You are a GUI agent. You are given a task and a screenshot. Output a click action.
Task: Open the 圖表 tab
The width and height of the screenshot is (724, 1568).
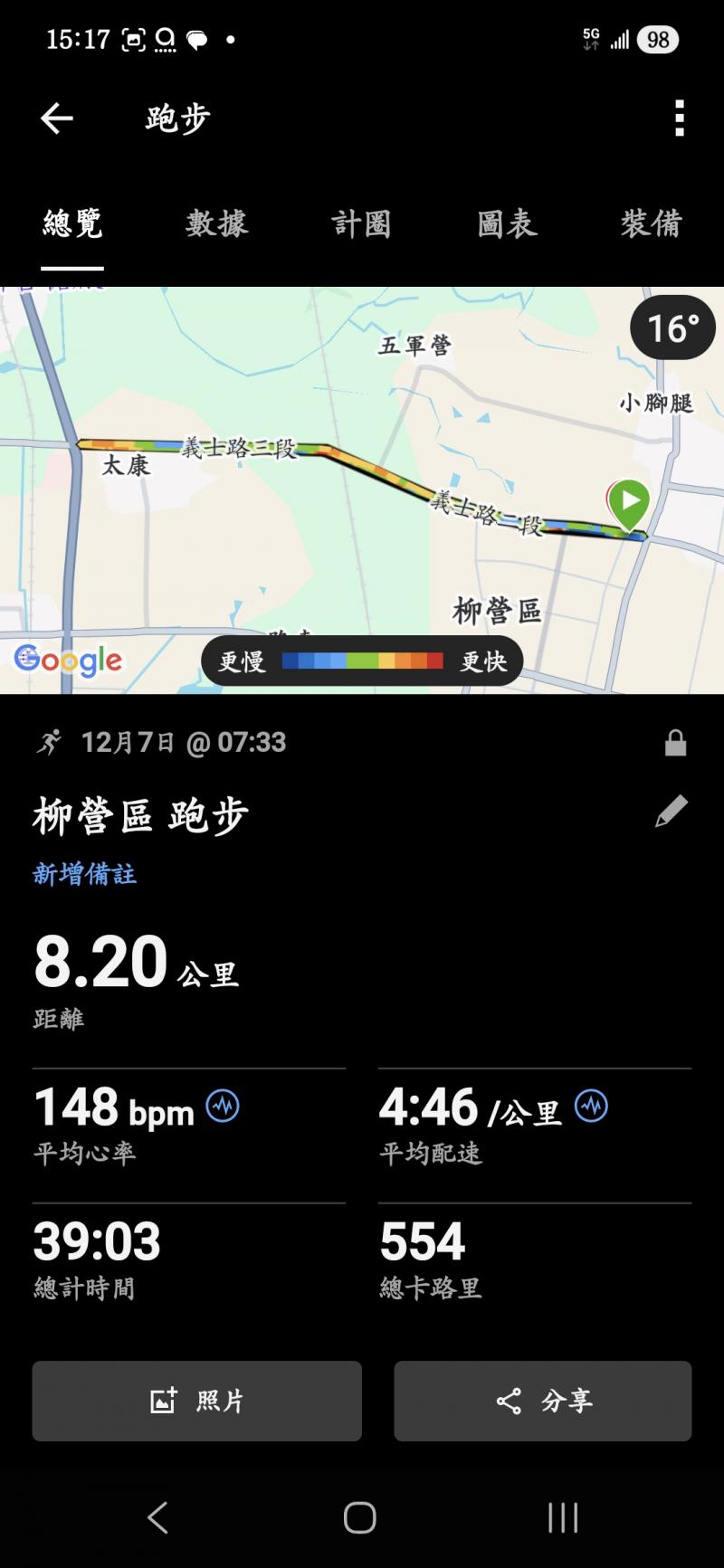(507, 223)
